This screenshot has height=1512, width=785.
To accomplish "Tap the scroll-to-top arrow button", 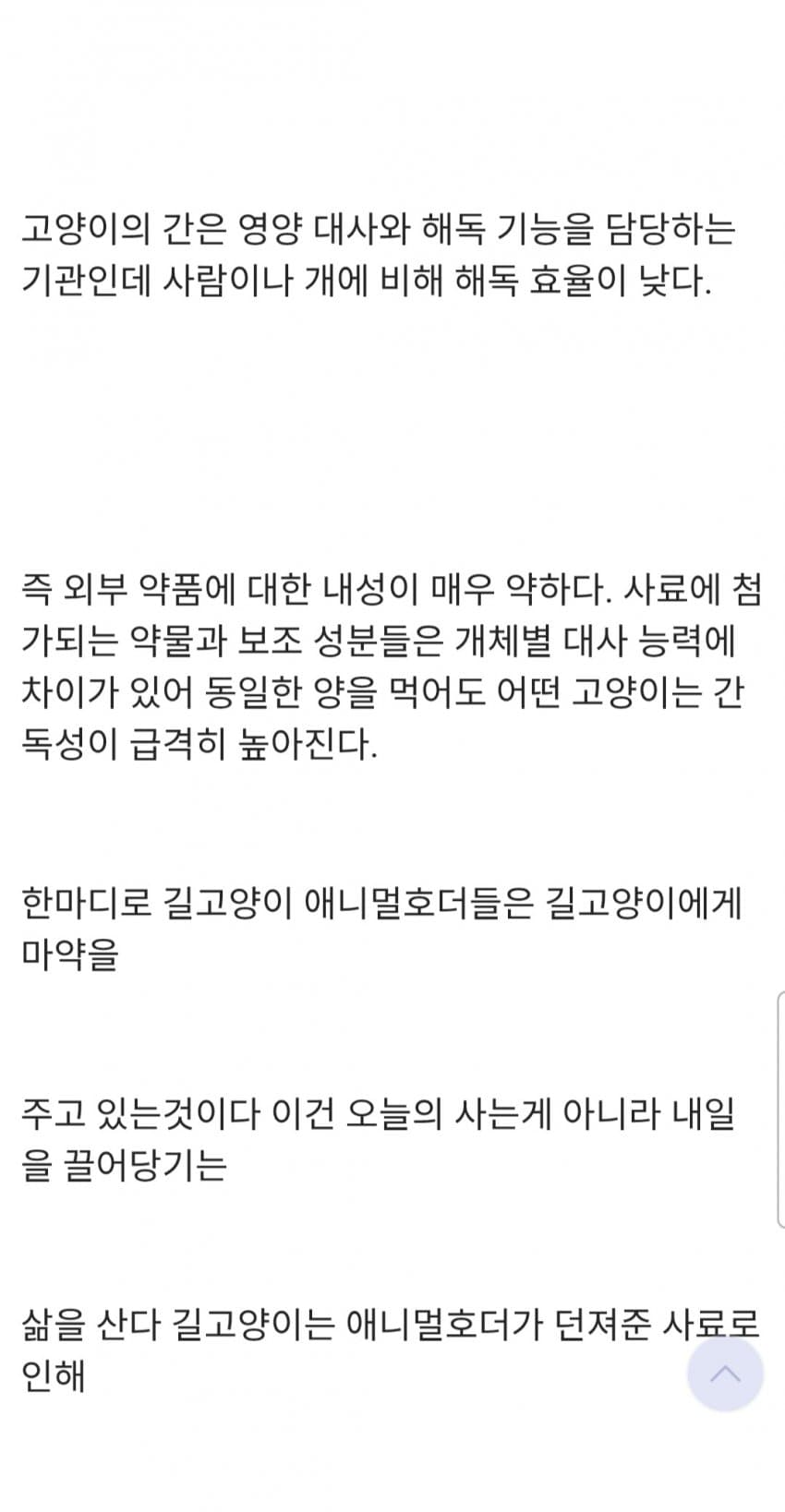I will 725,1373.
